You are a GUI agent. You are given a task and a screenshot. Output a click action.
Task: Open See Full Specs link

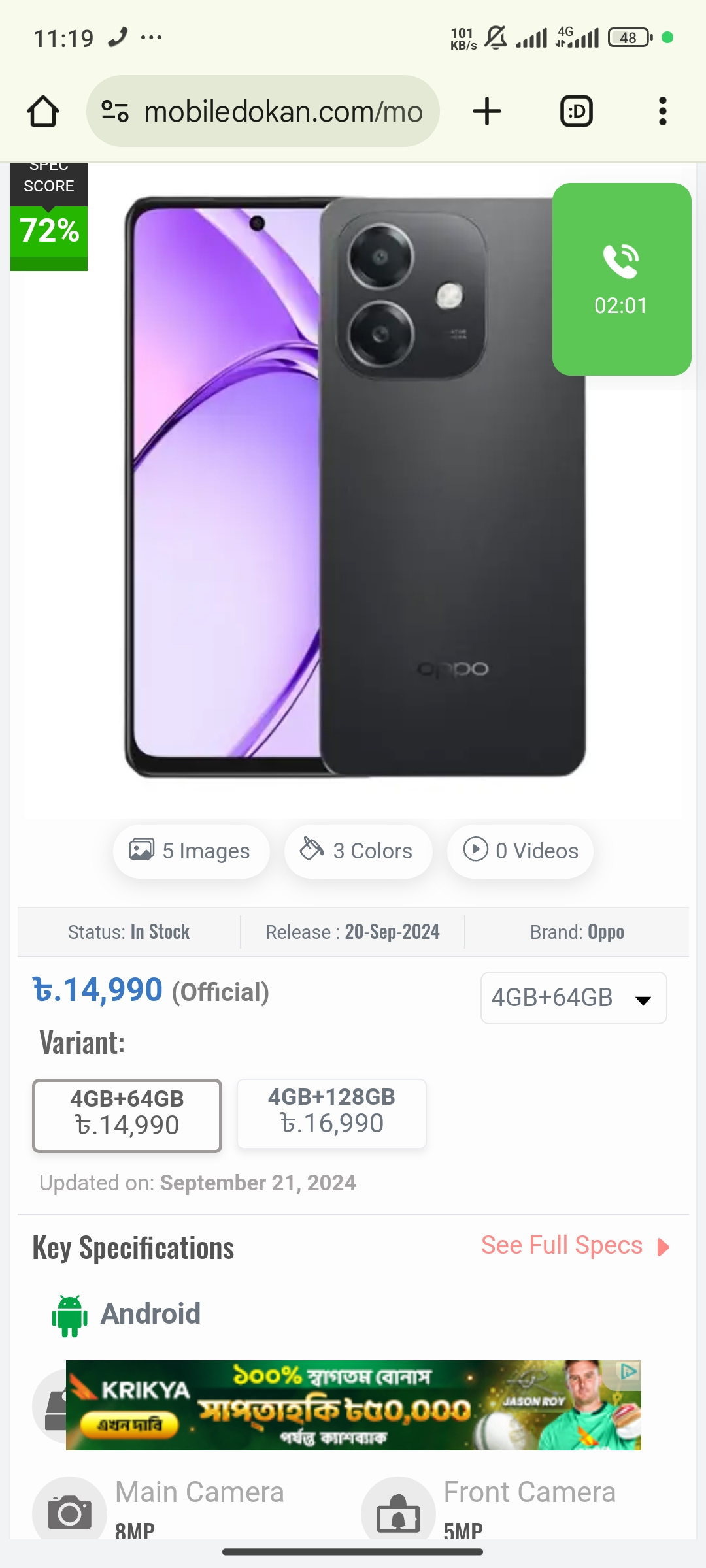(x=574, y=1245)
